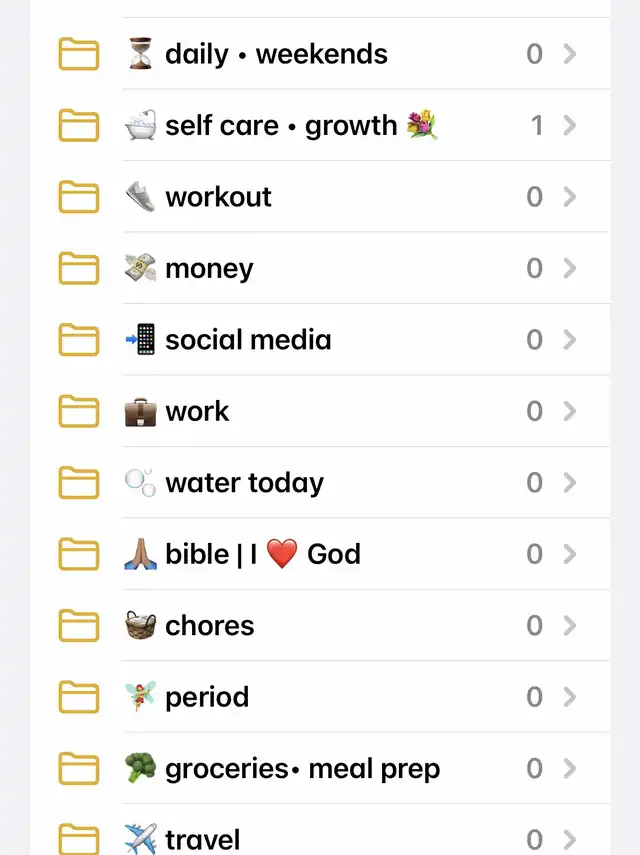Open the period folder

point(207,697)
